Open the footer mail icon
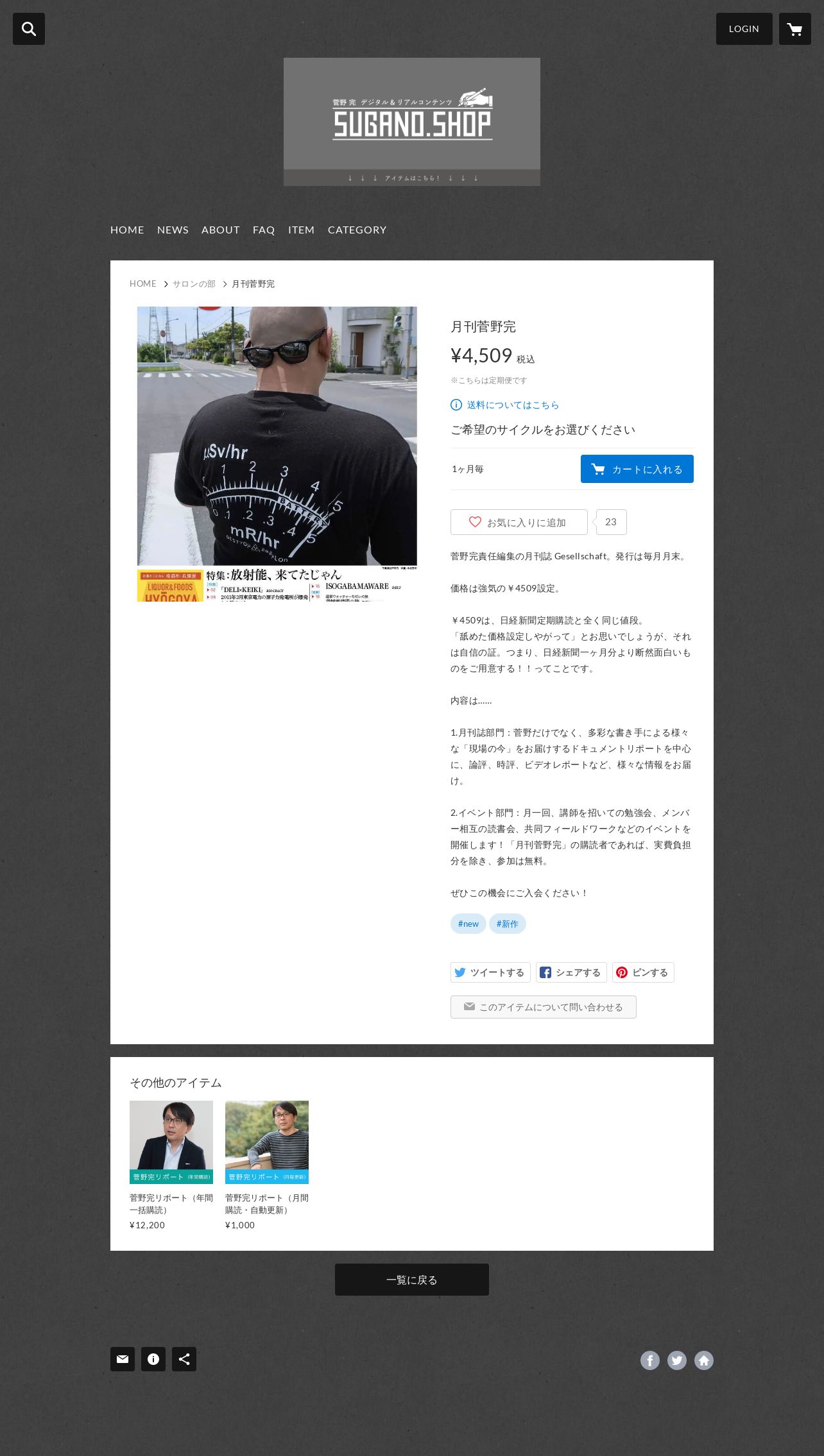Viewport: 824px width, 1456px height. (x=123, y=1359)
